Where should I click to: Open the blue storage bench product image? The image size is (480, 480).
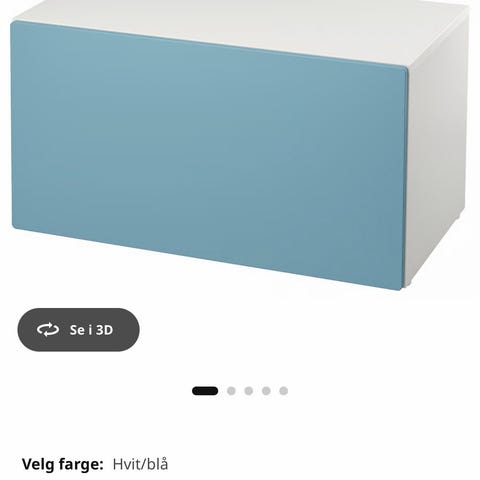point(240,147)
